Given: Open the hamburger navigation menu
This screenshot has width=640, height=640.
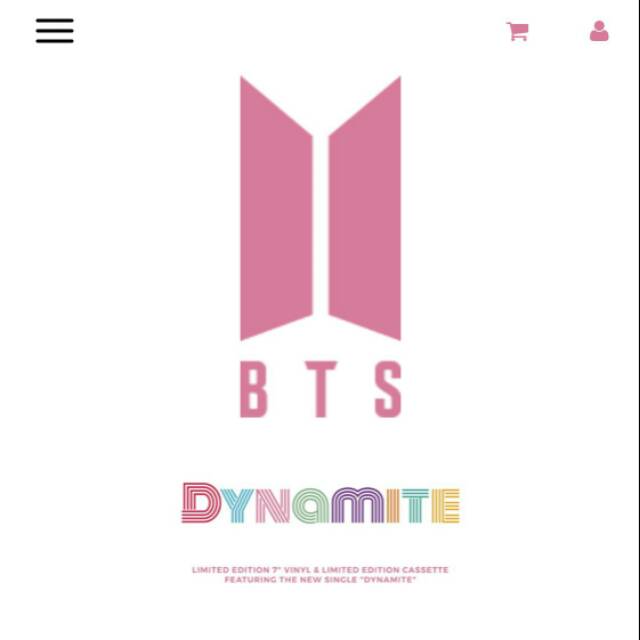Looking at the screenshot, I should coord(55,31).
